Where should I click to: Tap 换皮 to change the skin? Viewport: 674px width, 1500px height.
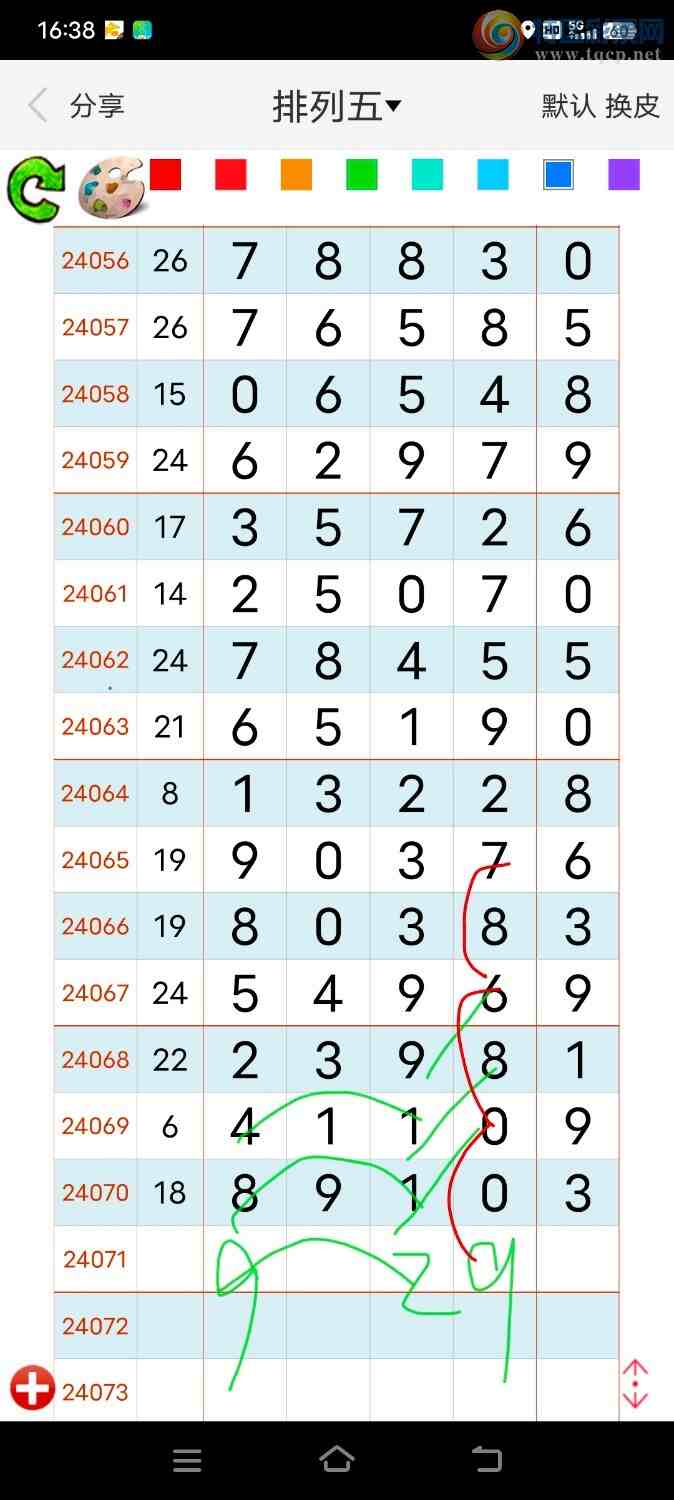click(633, 106)
